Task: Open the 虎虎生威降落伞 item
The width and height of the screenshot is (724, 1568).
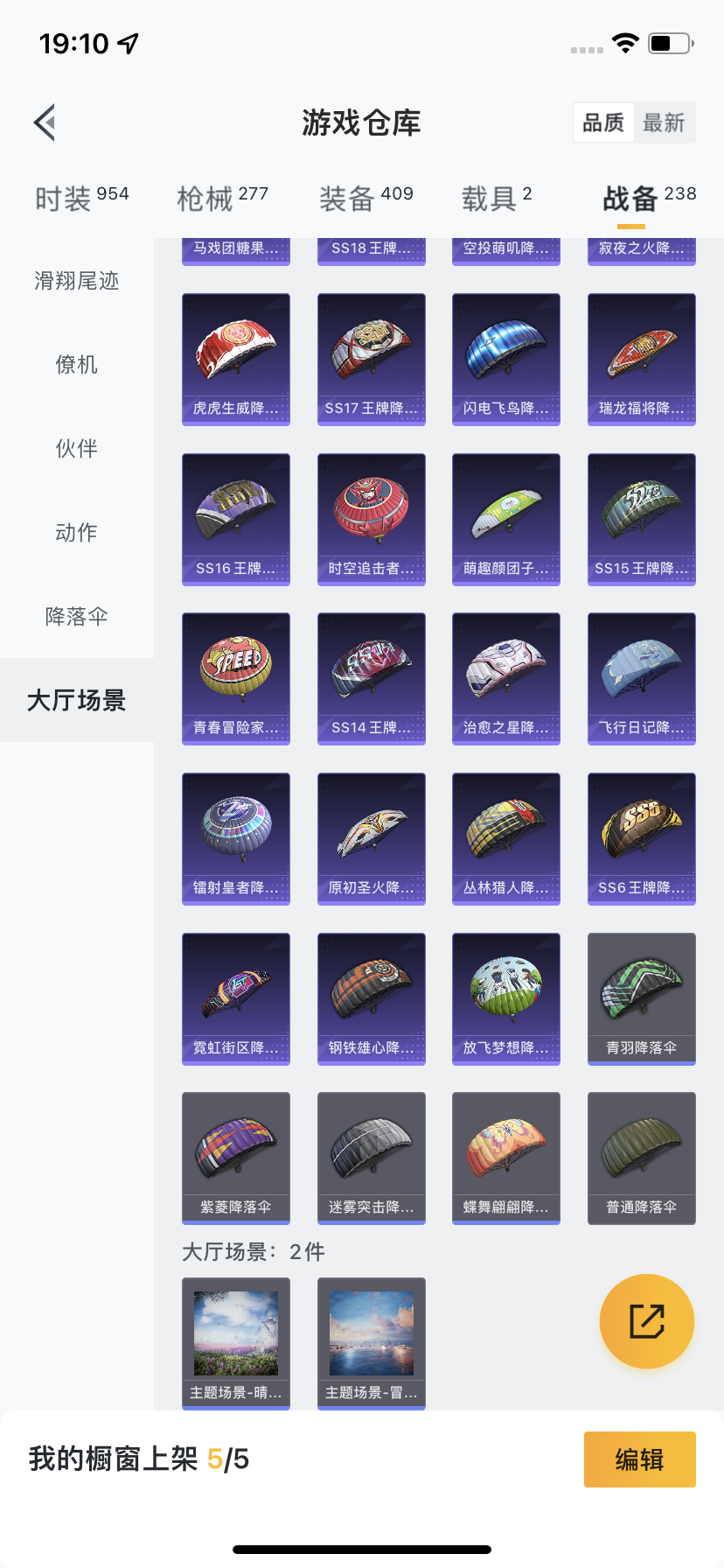Action: (x=236, y=360)
